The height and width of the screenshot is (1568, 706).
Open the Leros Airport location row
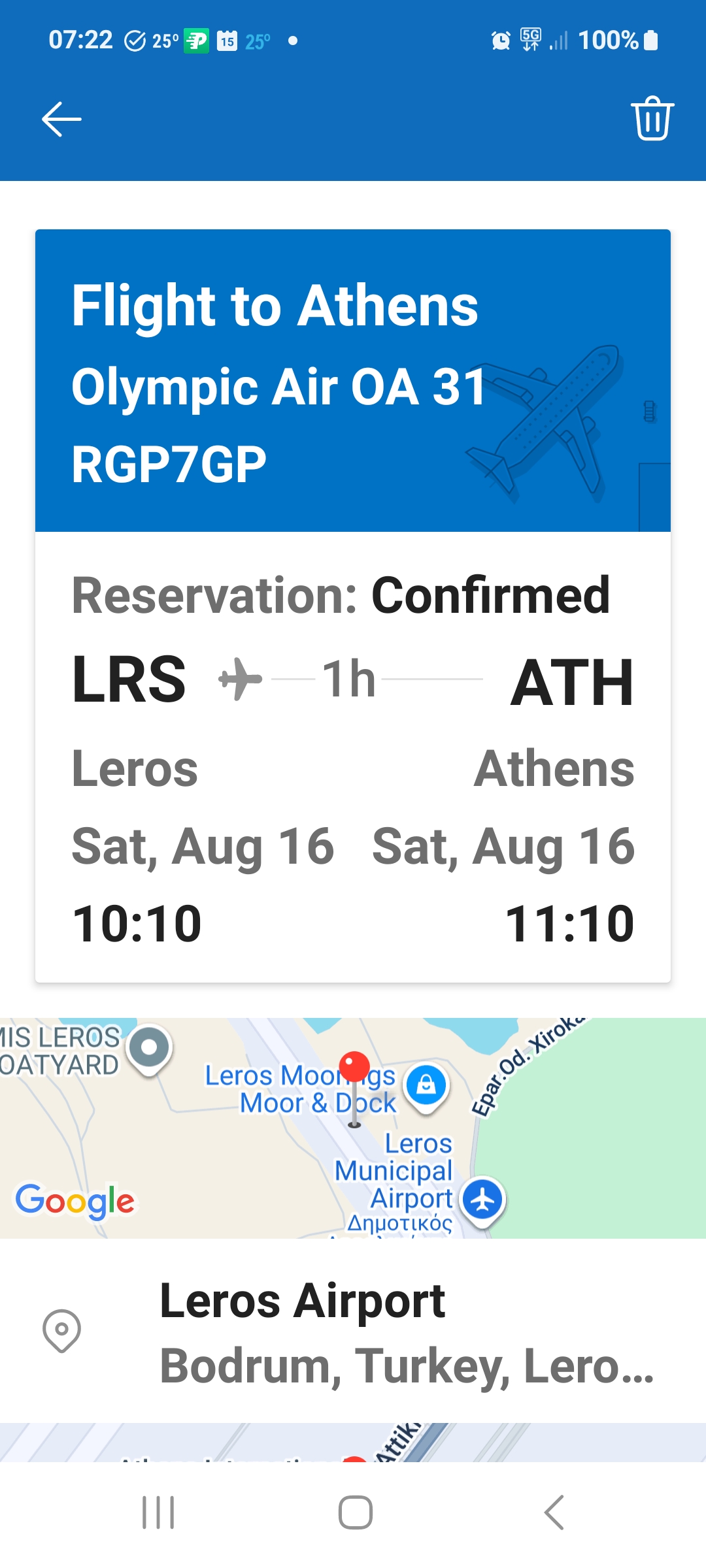pyautogui.click(x=353, y=1331)
